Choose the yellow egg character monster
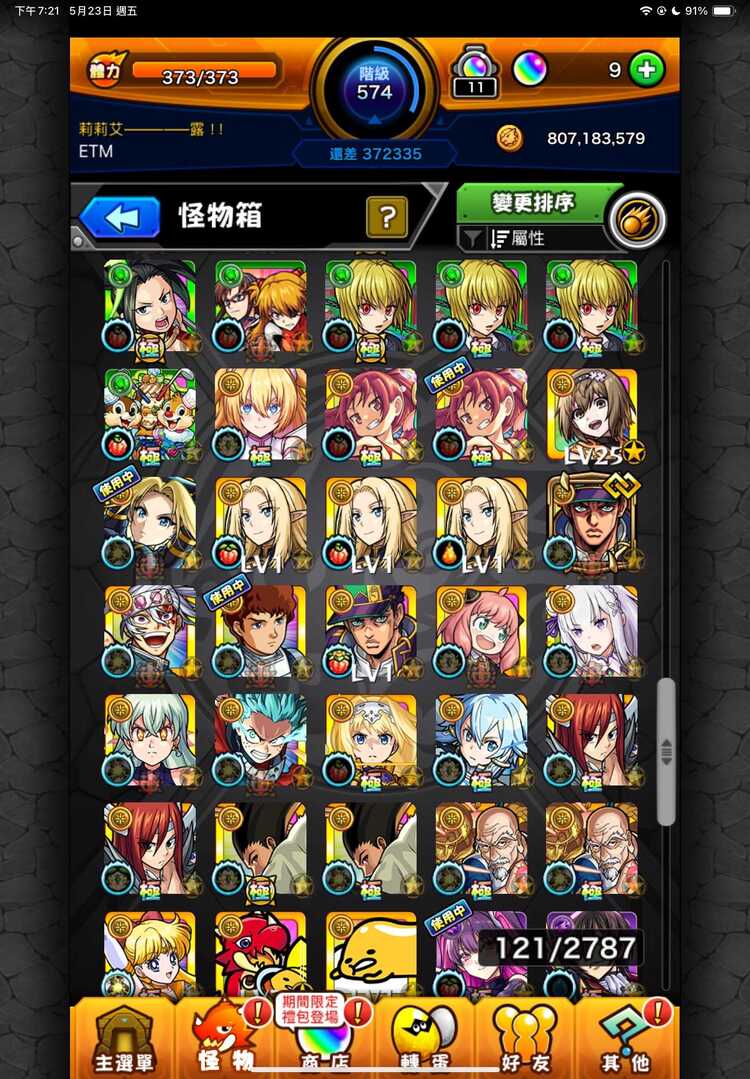Screen dimensions: 750x1079 point(371,955)
